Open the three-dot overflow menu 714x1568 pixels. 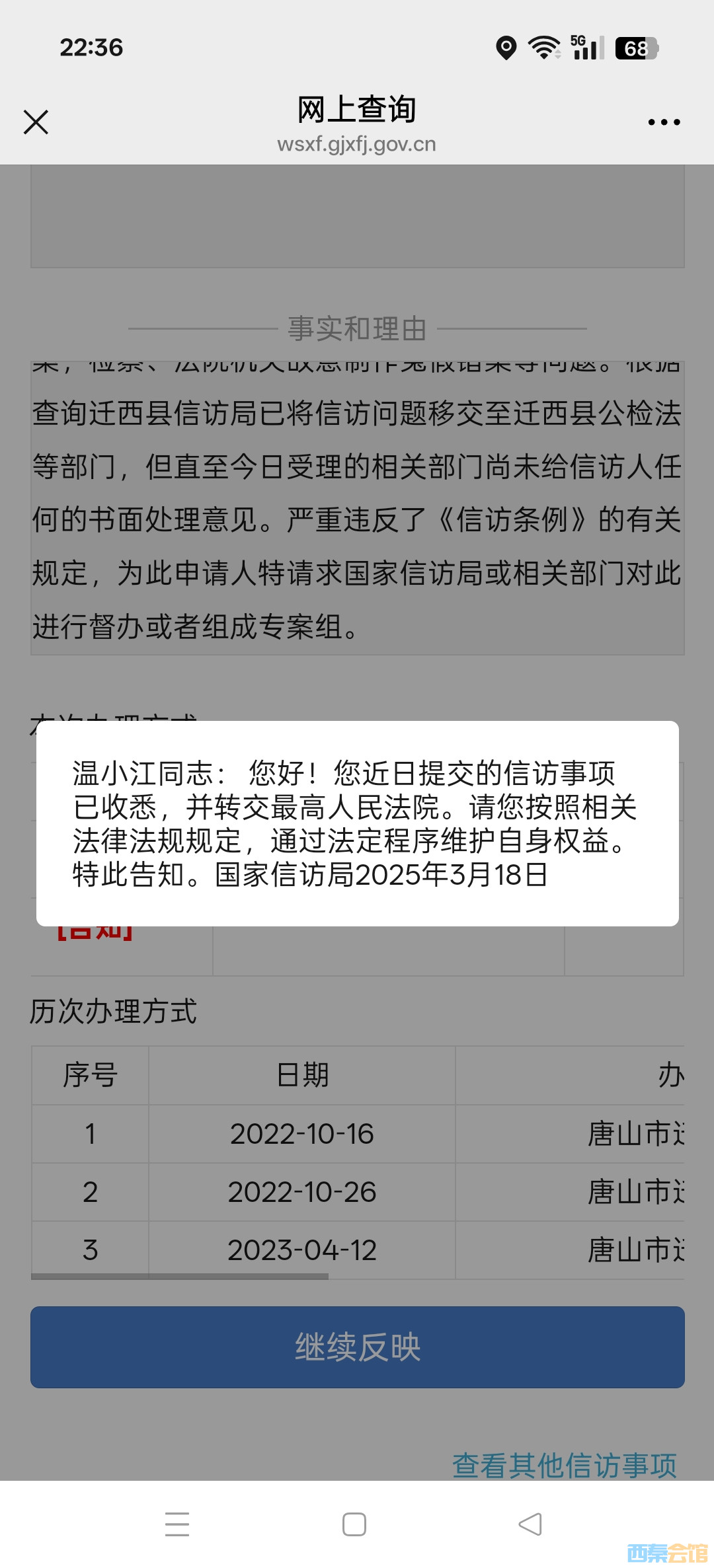[664, 122]
